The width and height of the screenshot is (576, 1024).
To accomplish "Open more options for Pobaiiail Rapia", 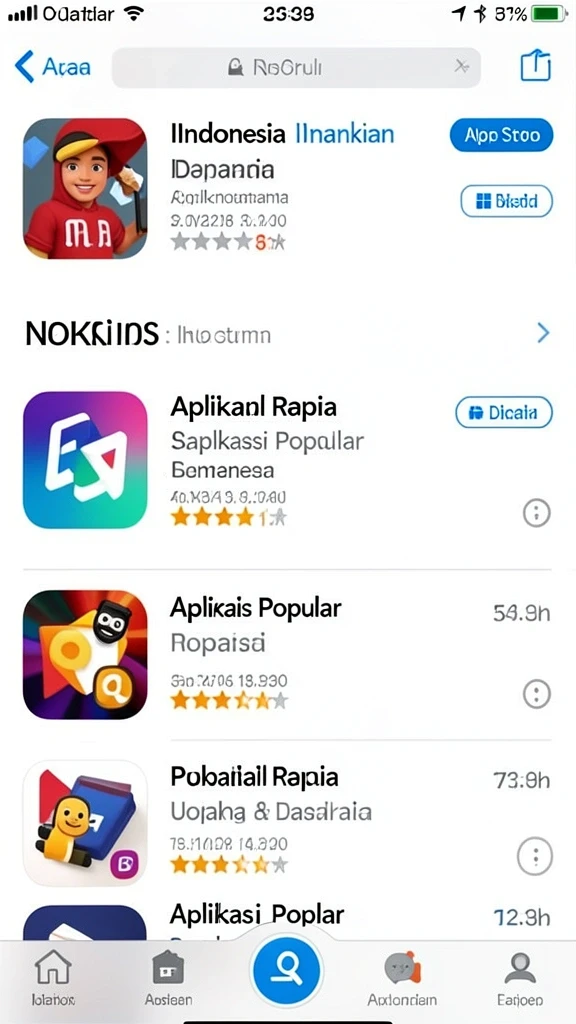I will pyautogui.click(x=535, y=856).
